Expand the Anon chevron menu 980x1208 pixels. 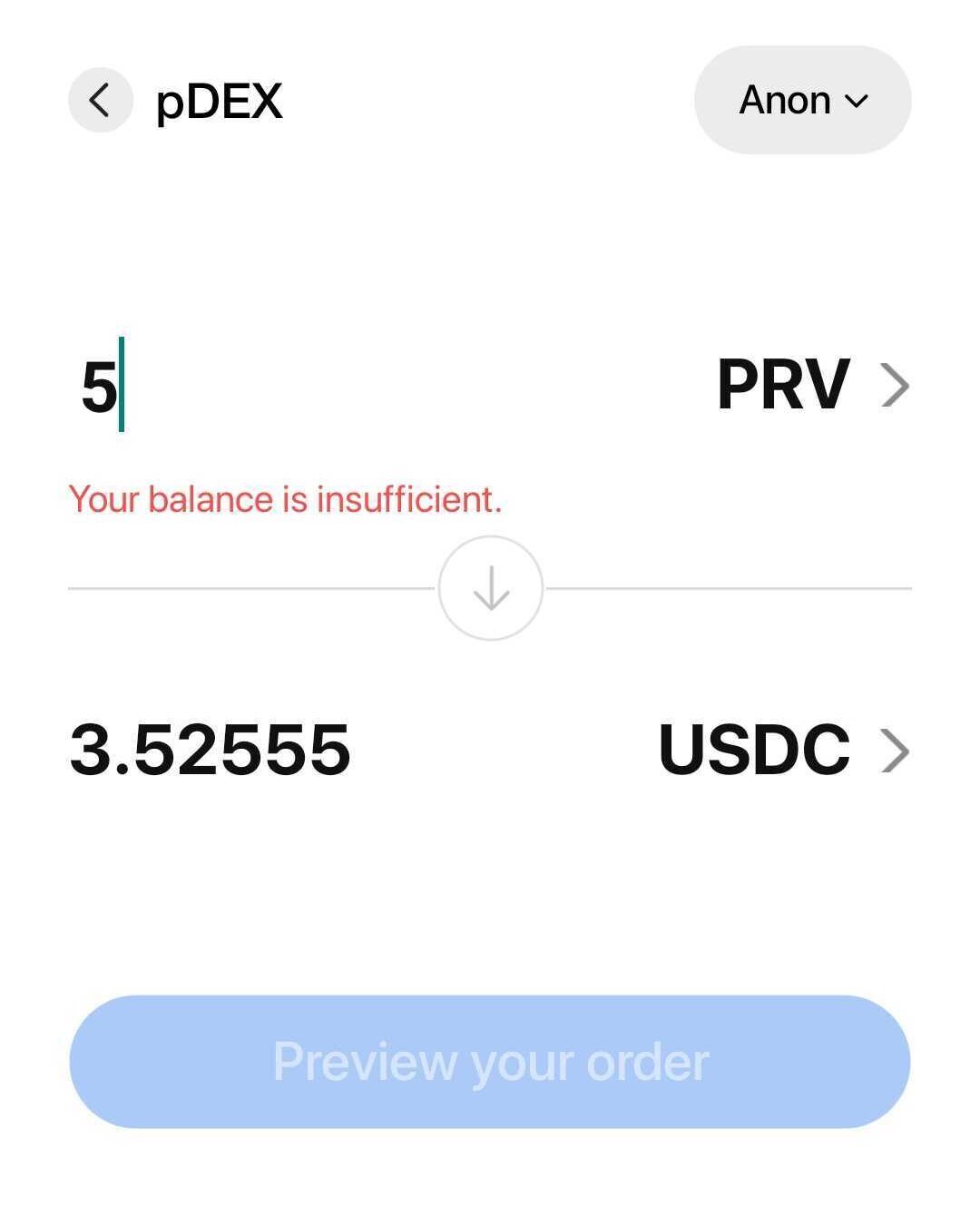857,102
